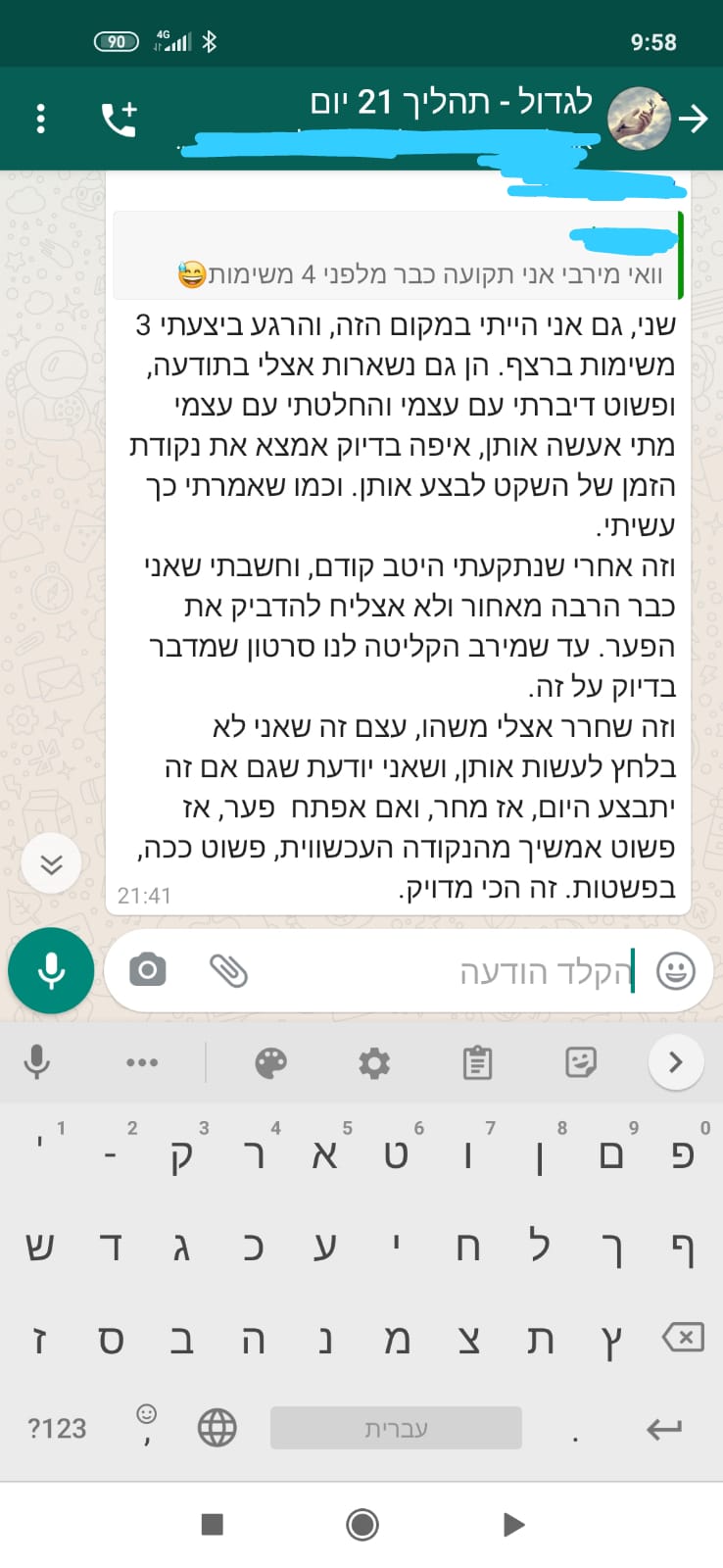
Task: Start keyboard voice typing microphone
Action: (37, 1062)
